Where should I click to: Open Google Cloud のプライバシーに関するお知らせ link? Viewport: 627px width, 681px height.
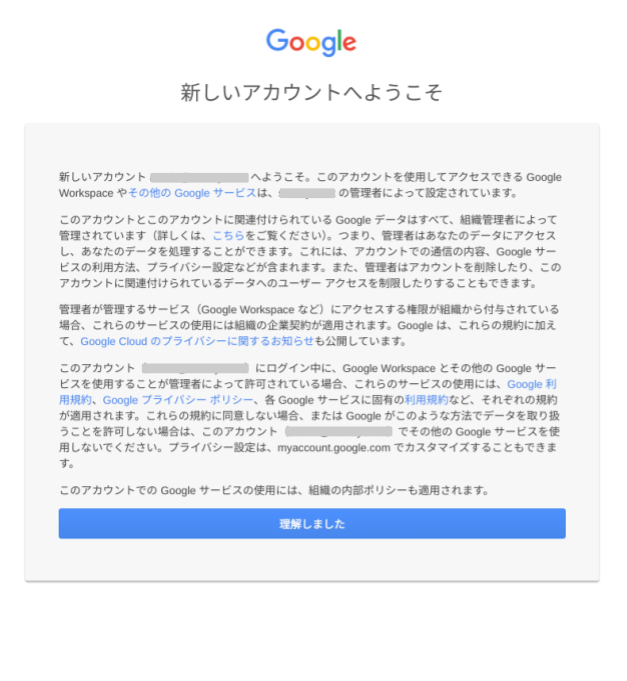pos(197,341)
